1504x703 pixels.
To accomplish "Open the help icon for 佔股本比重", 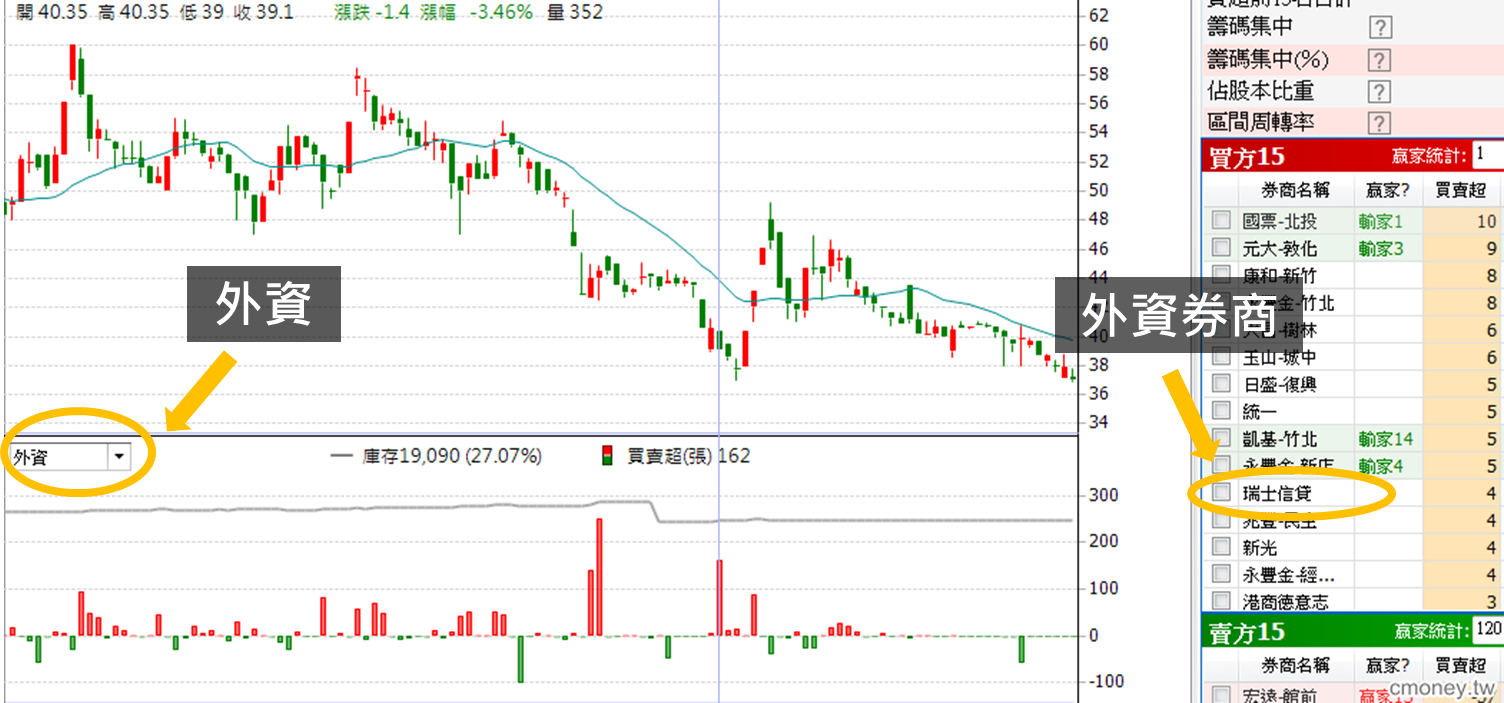I will pos(1379,92).
